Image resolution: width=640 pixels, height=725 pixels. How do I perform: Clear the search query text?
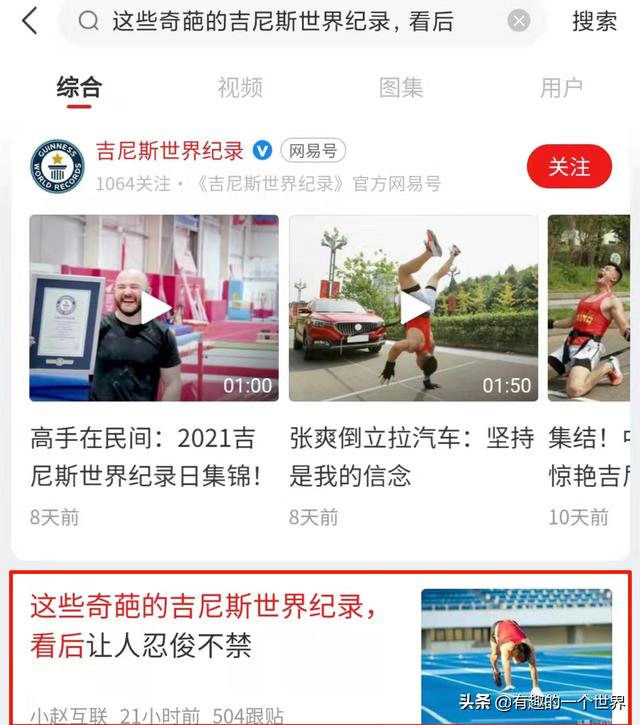518,21
